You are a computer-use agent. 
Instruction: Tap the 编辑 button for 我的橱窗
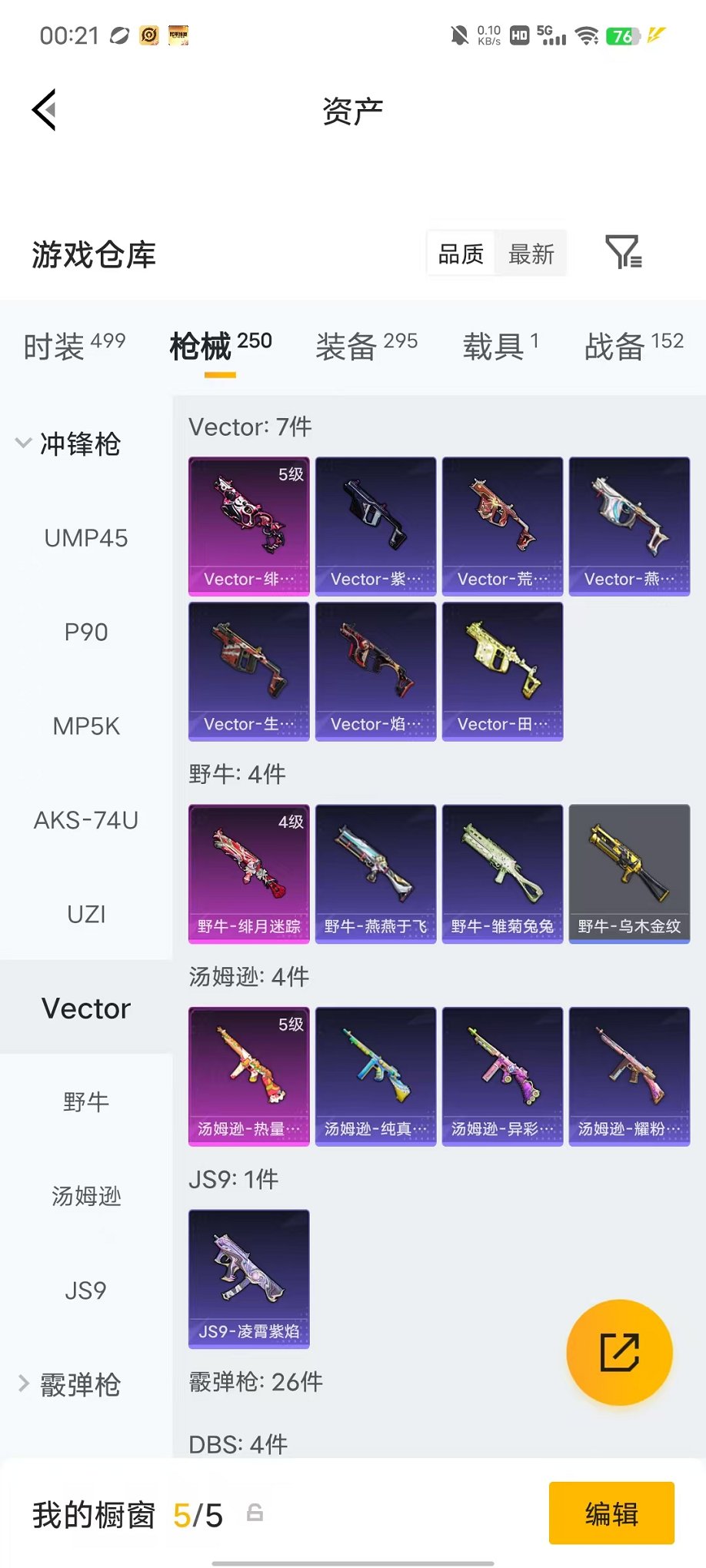pos(611,1513)
